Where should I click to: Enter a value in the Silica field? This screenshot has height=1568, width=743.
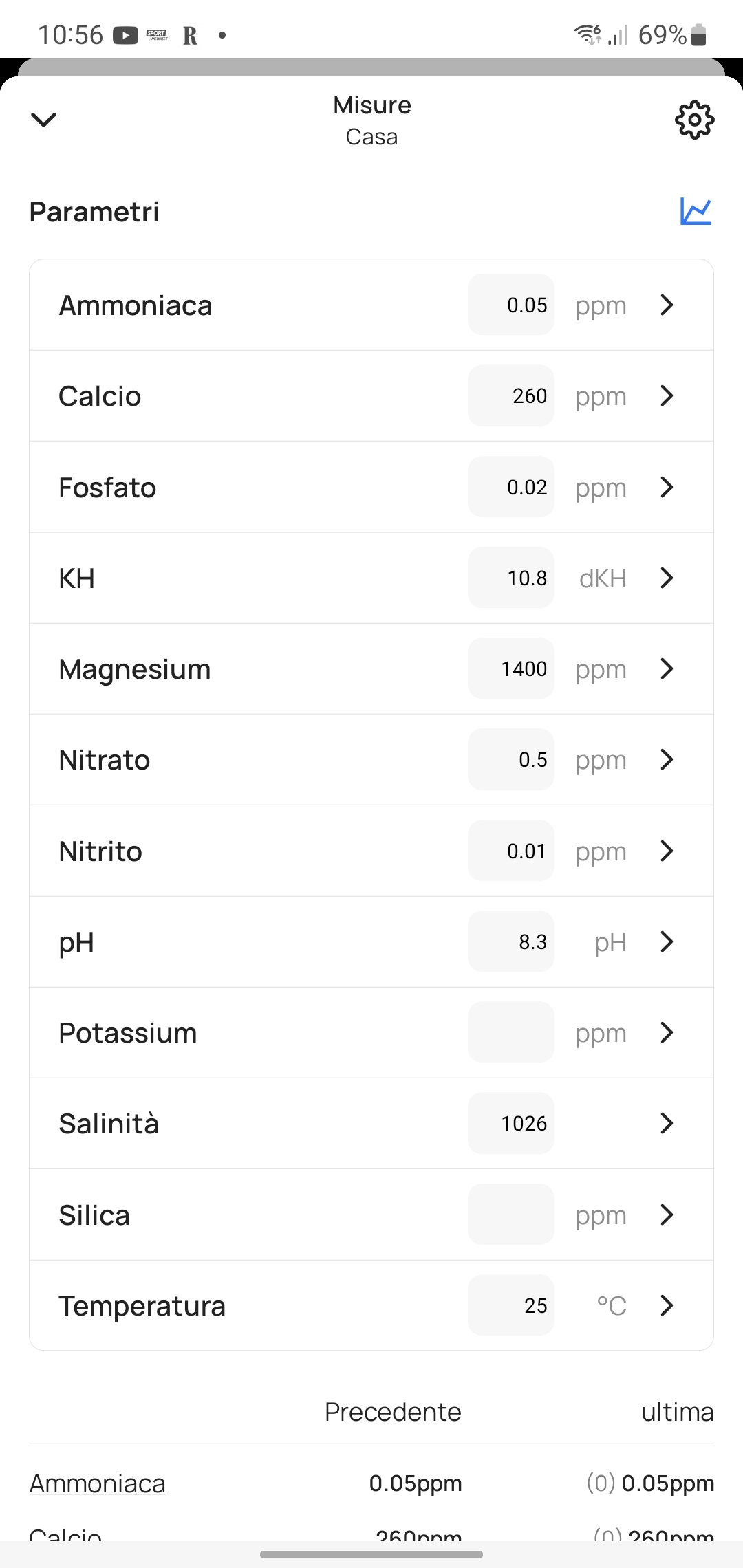point(511,1215)
